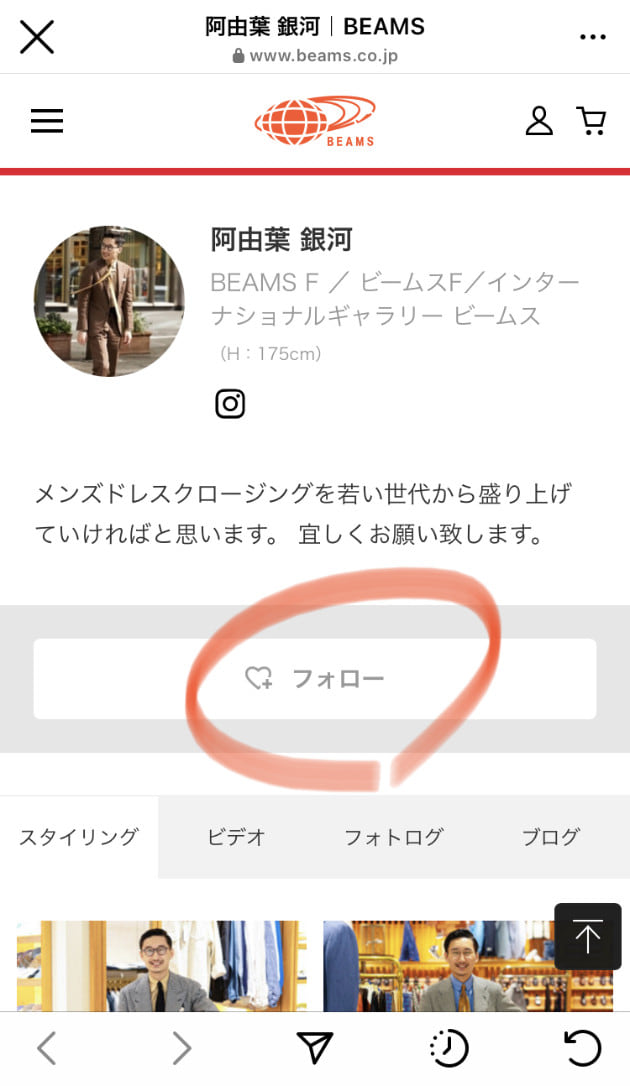Open the staff's Instagram profile
Image resolution: width=630 pixels, height=1086 pixels.
click(230, 404)
